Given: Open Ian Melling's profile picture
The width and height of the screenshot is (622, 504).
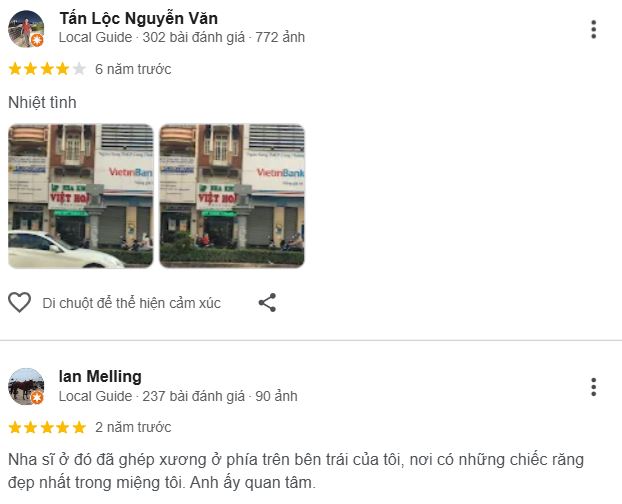Looking at the screenshot, I should [25, 387].
